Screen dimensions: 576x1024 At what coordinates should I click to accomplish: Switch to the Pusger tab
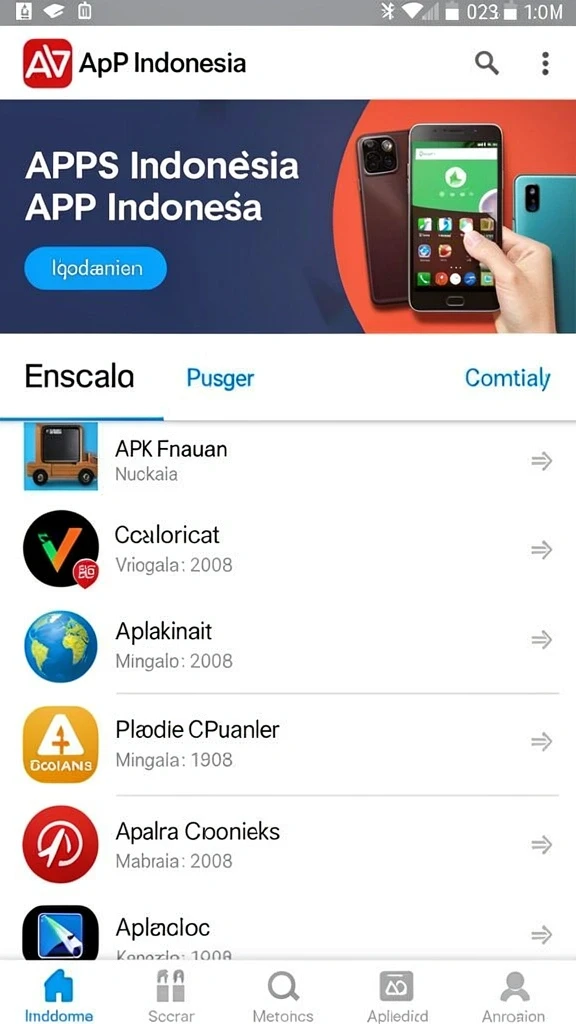220,378
